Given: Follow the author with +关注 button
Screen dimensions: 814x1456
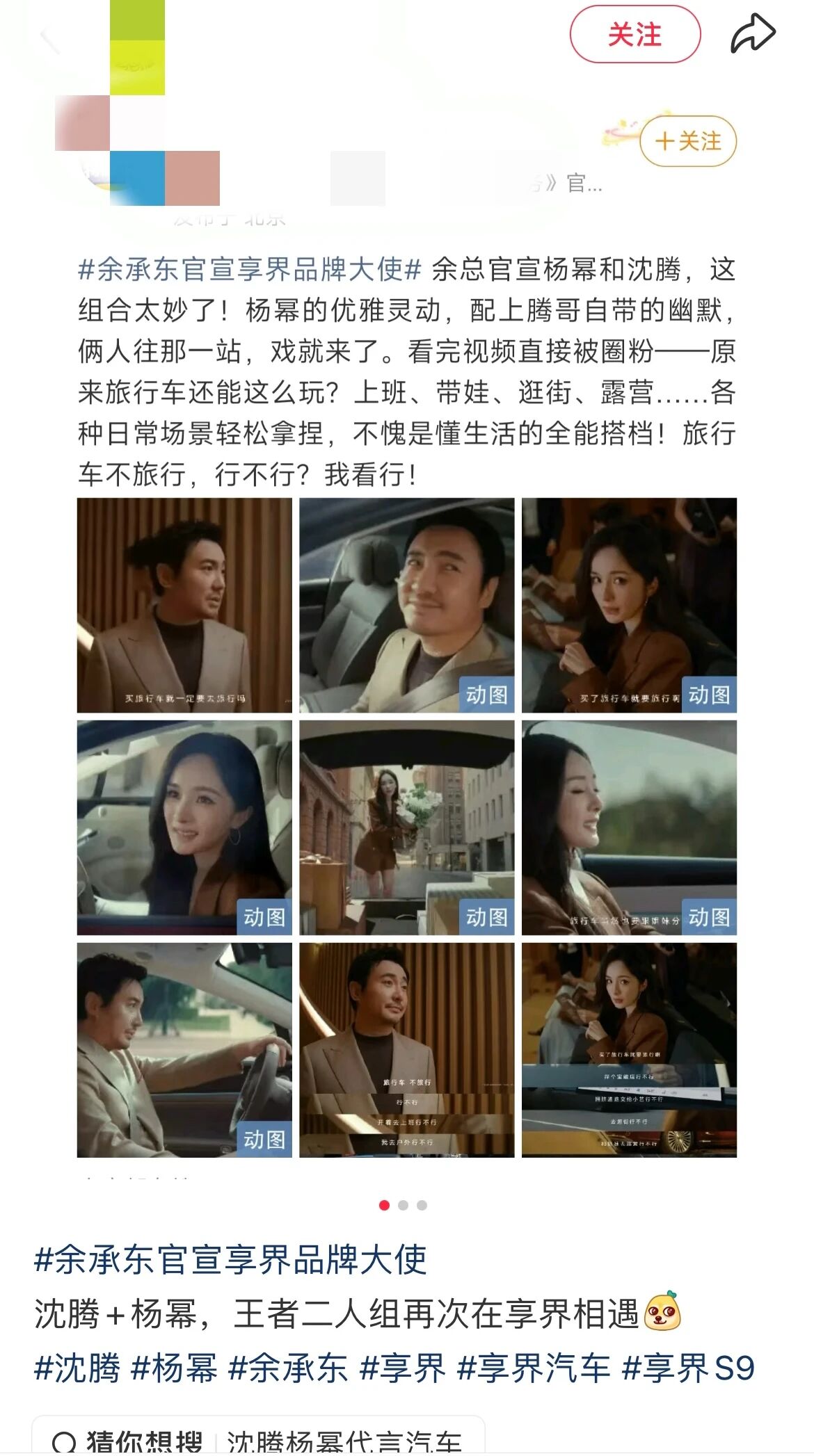Looking at the screenshot, I should click(x=687, y=142).
